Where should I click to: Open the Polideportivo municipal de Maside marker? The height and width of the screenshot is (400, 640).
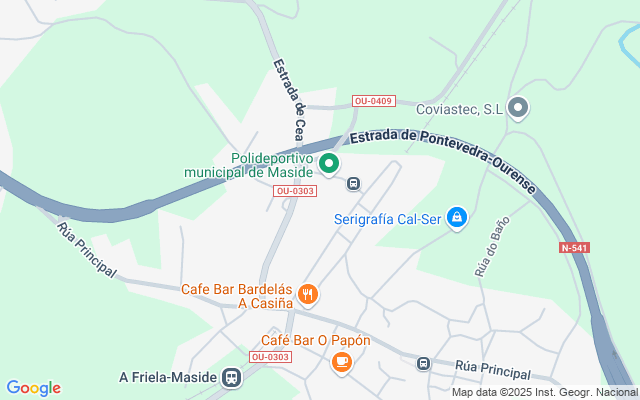(328, 164)
